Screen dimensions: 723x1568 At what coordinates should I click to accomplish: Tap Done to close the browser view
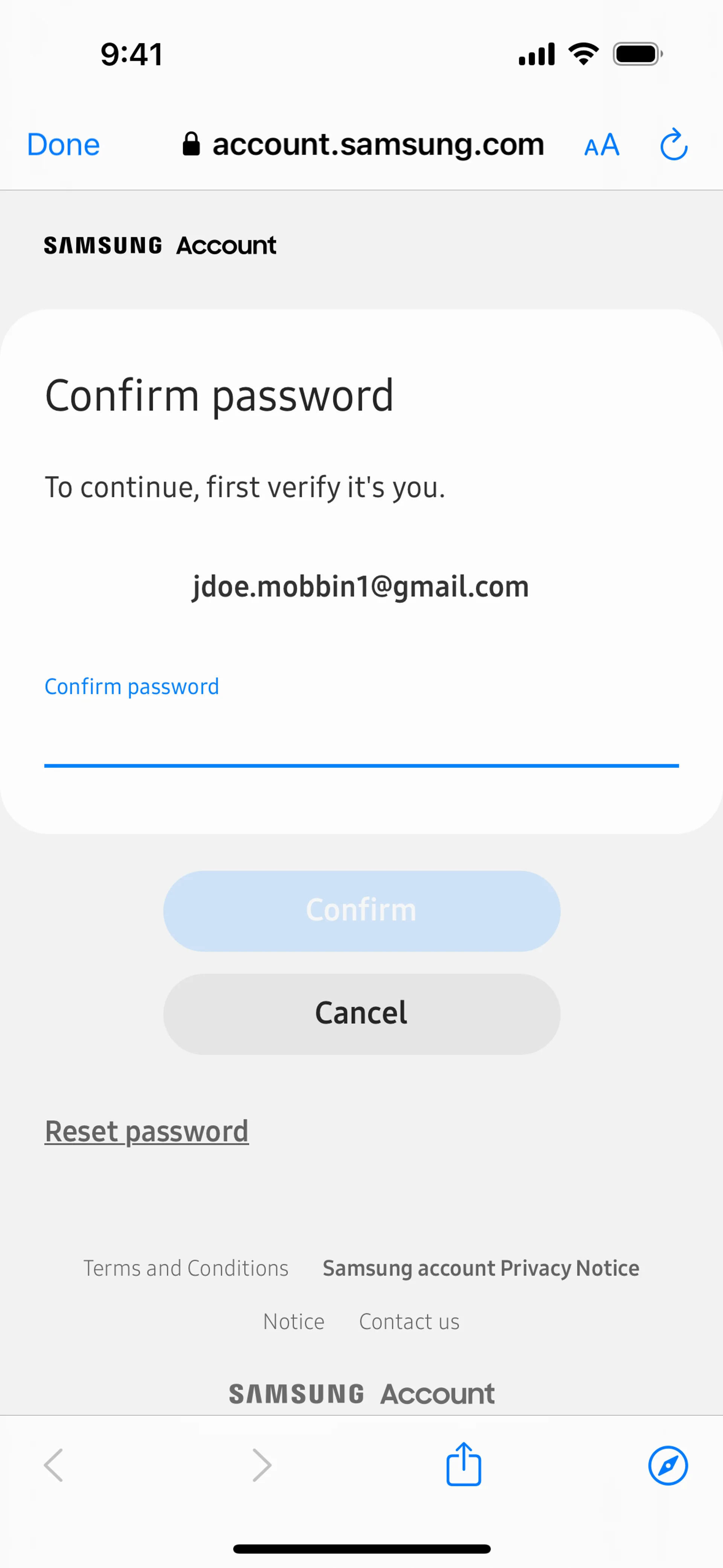[63, 145]
